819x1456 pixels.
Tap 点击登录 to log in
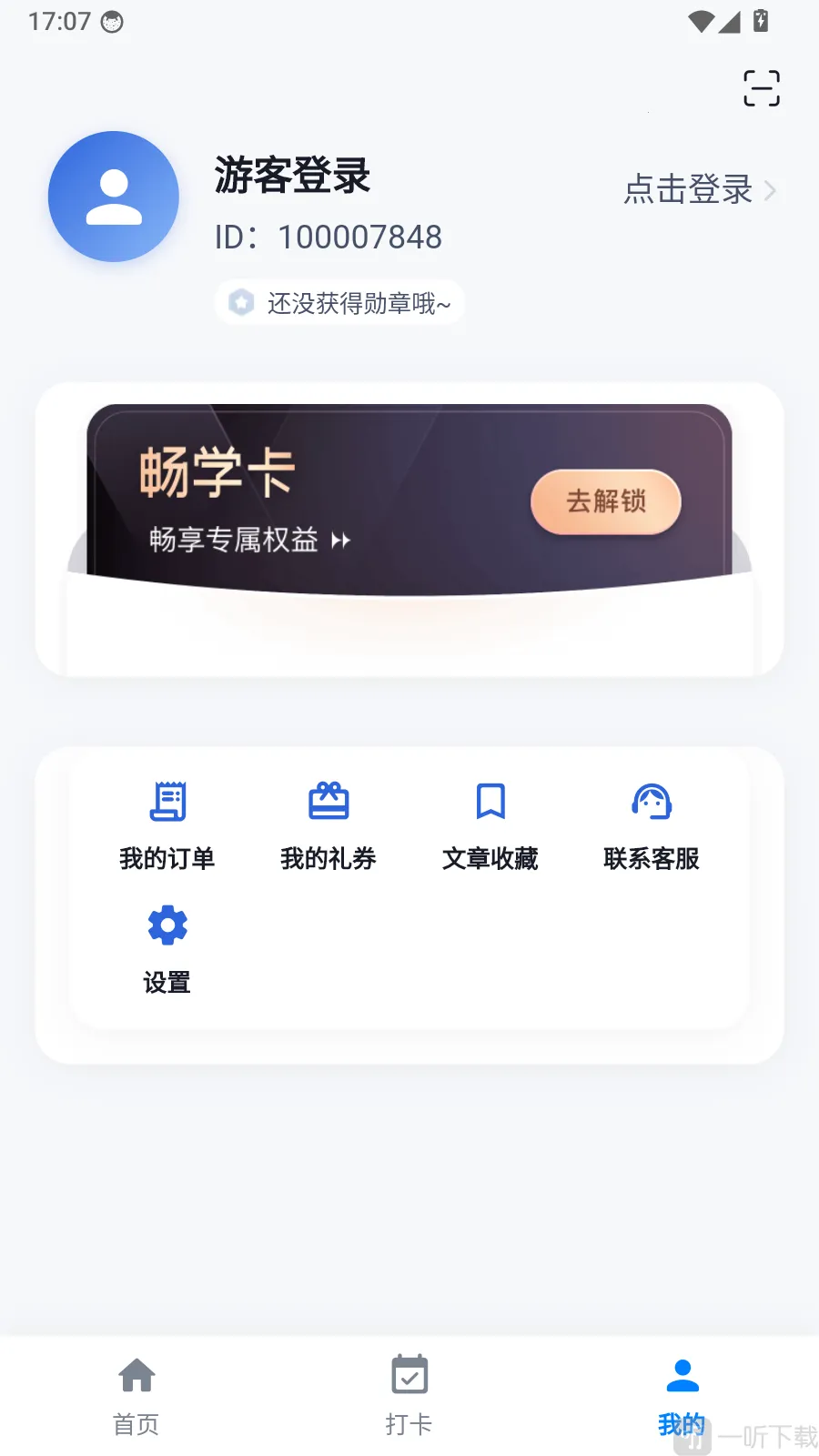pyautogui.click(x=700, y=190)
